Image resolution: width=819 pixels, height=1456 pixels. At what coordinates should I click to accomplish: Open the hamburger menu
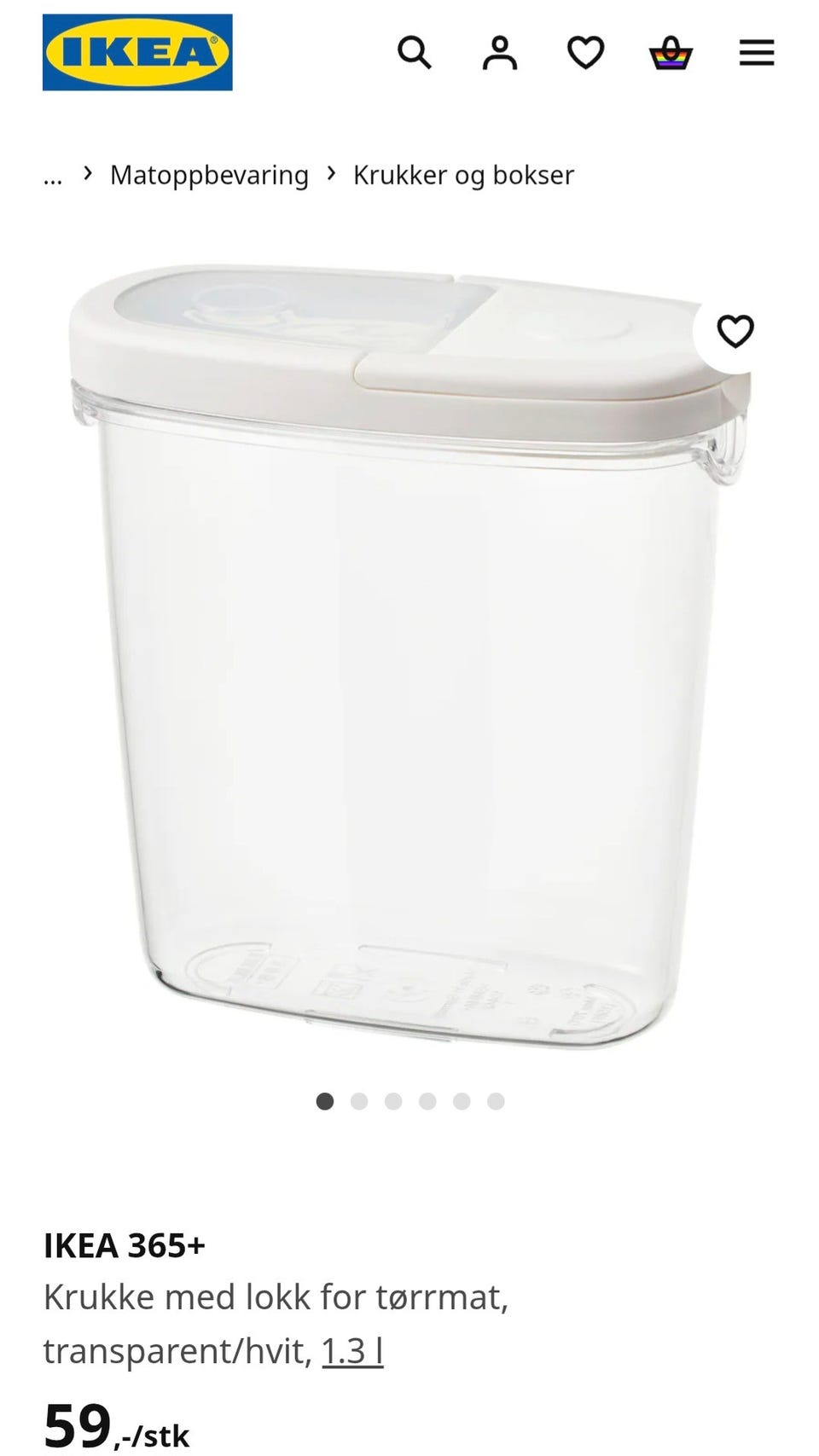pos(757,53)
